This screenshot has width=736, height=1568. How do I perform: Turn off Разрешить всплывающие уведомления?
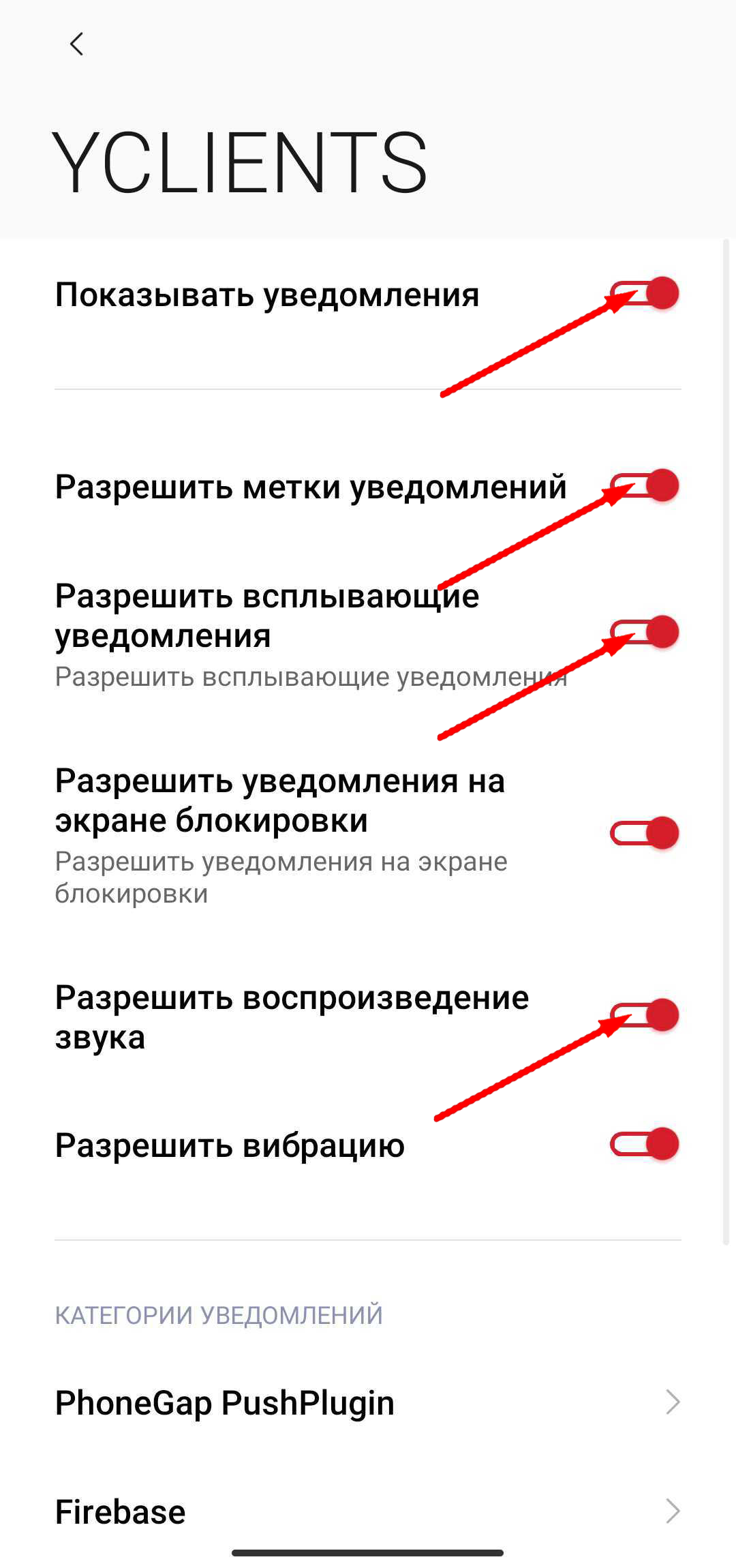(644, 632)
